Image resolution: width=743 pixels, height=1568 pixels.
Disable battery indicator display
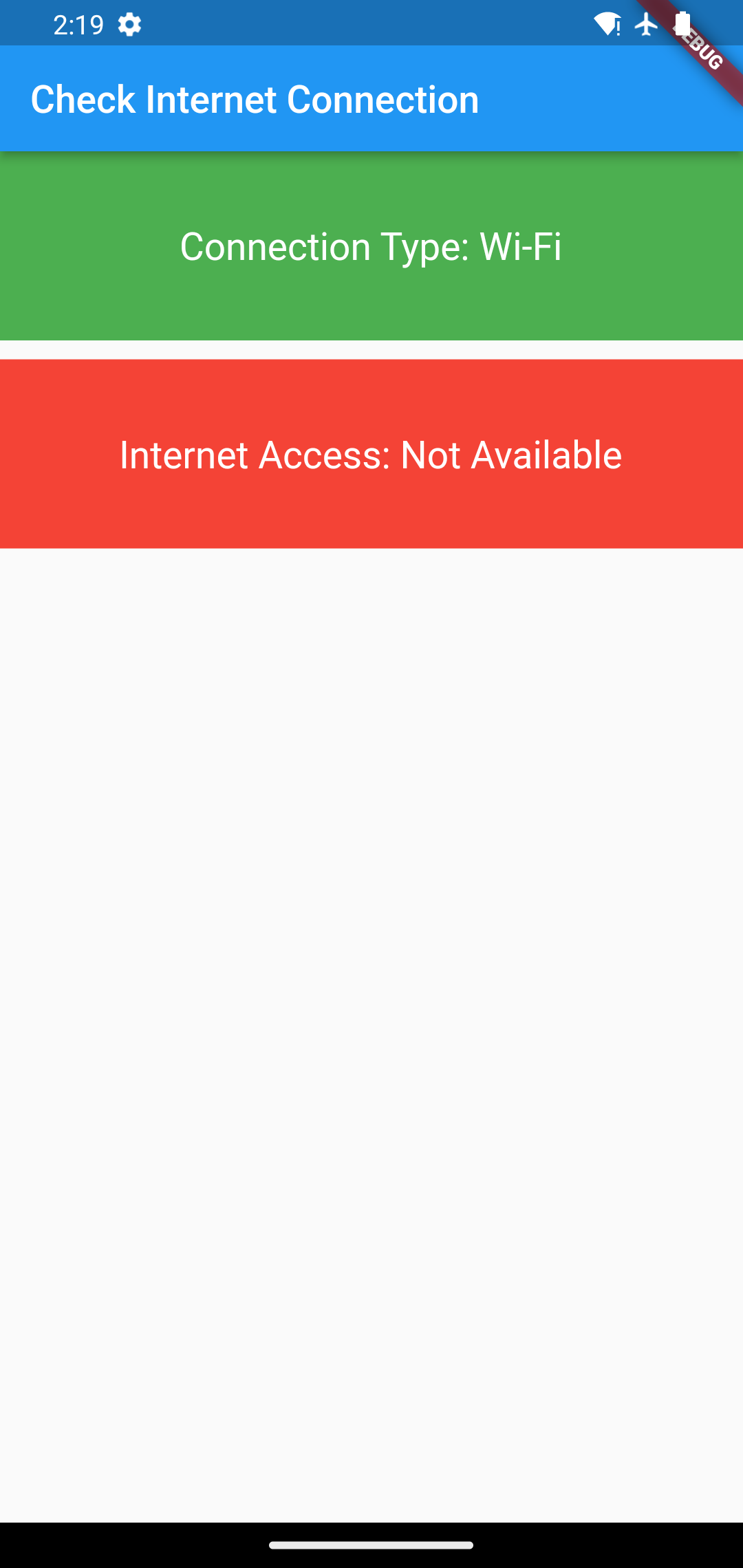tap(682, 25)
